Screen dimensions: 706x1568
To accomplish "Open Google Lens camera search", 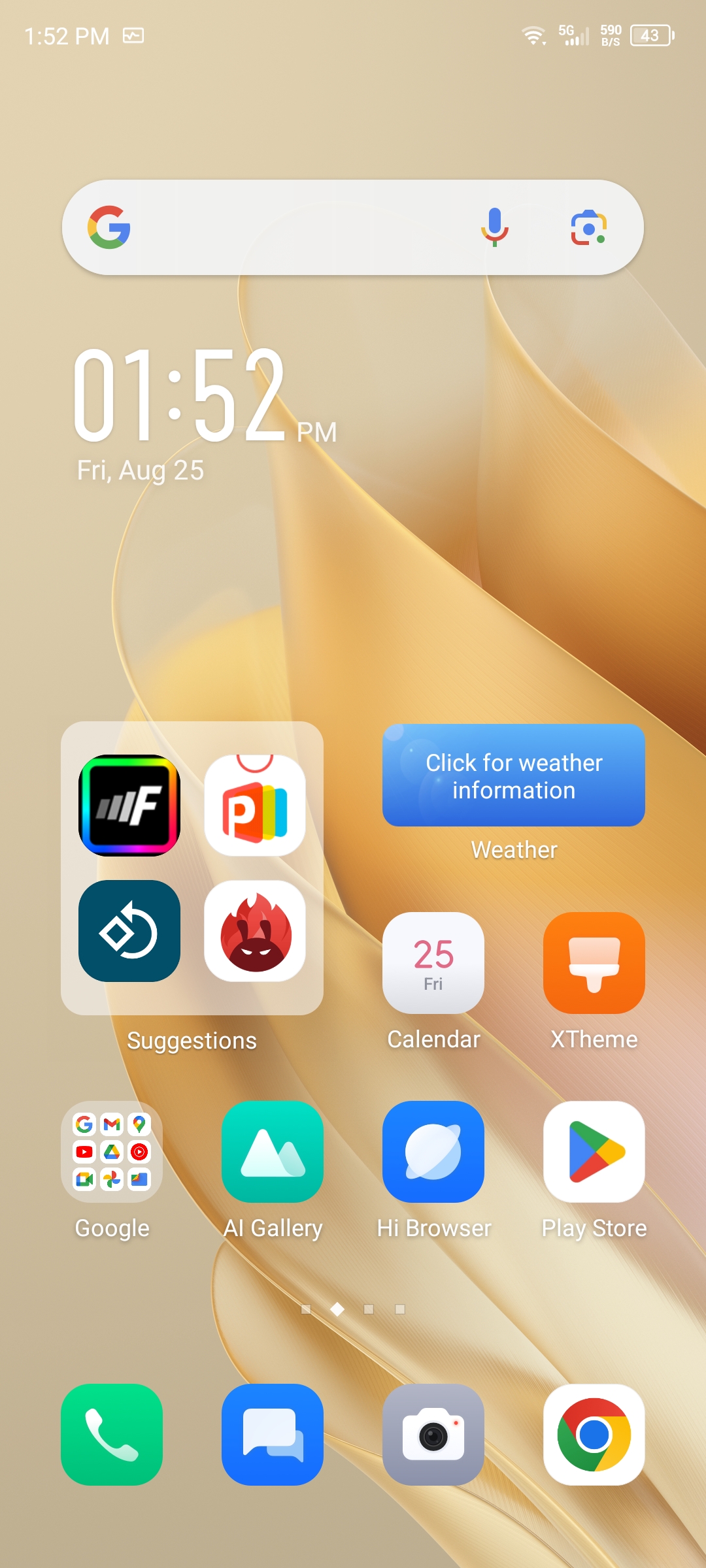I will point(588,227).
